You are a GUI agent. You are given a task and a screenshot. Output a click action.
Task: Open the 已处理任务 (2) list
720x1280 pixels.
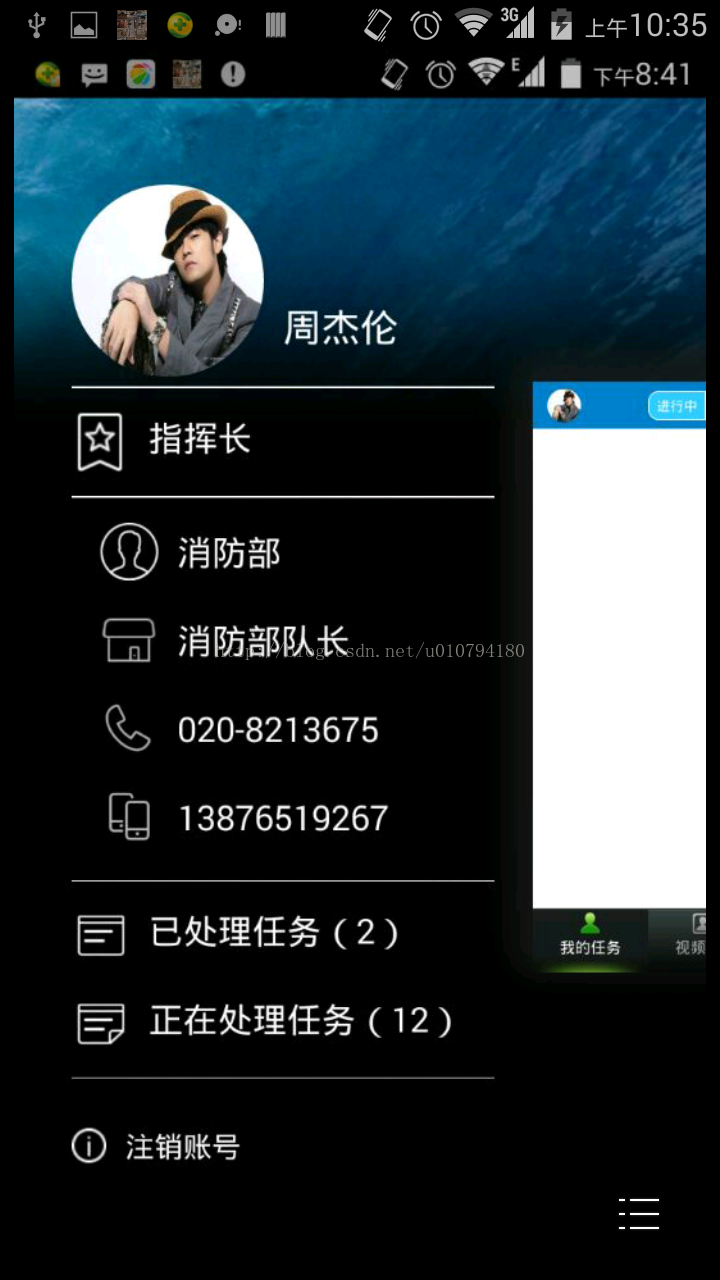273,933
